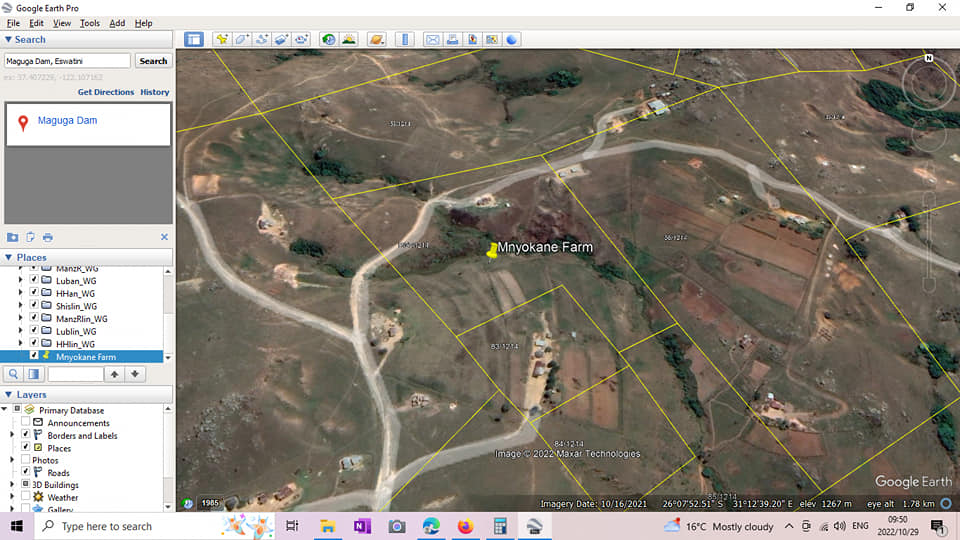Image resolution: width=960 pixels, height=540 pixels.
Task: Open the Windows Start button
Action: (x=16, y=526)
